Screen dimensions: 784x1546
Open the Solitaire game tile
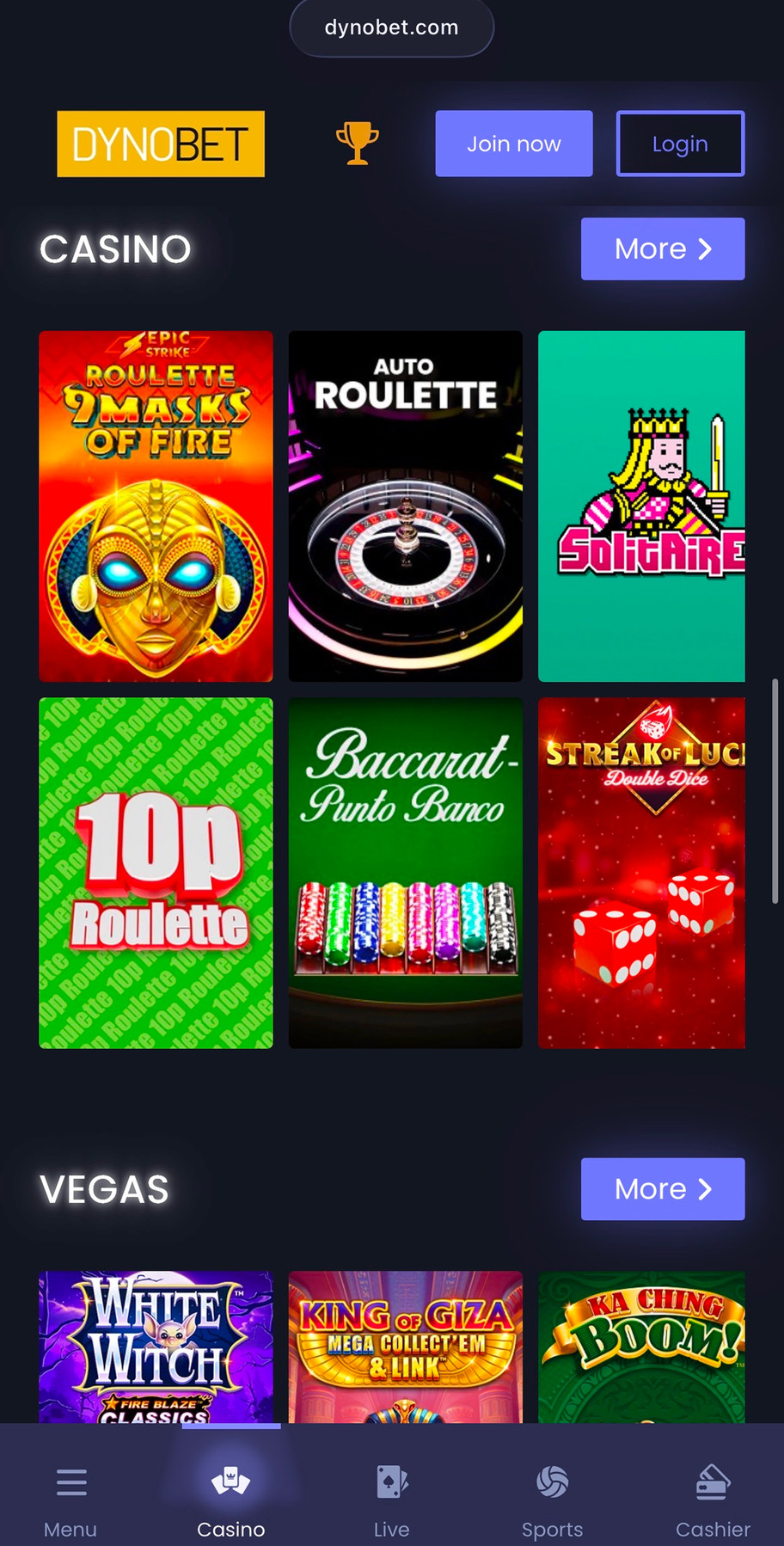pyautogui.click(x=641, y=506)
